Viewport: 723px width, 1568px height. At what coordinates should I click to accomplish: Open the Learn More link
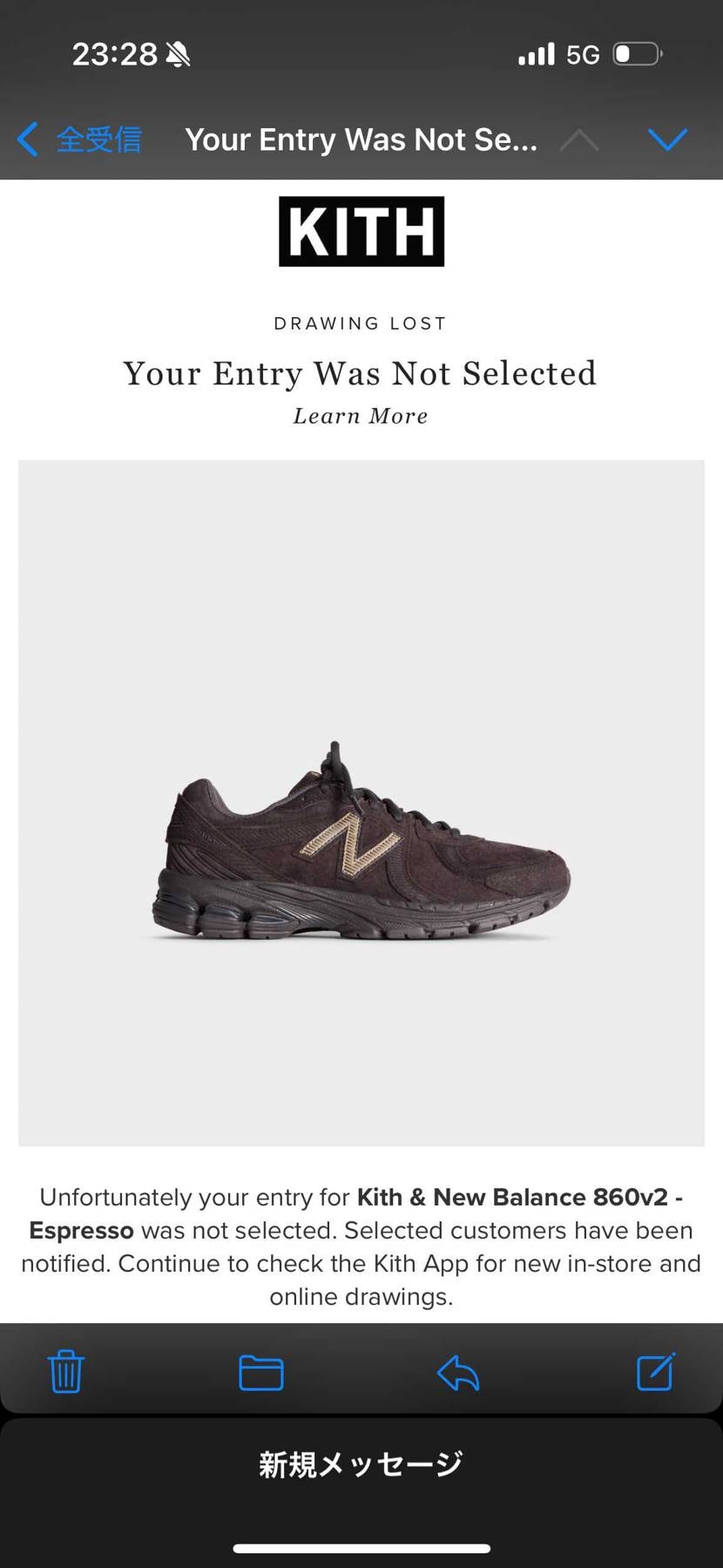tap(361, 416)
